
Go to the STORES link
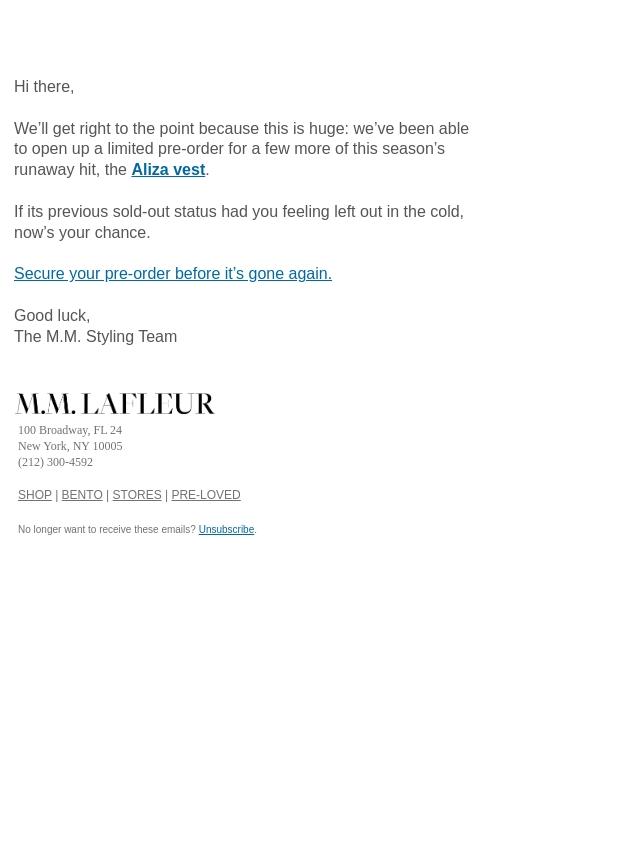[x=137, y=495]
